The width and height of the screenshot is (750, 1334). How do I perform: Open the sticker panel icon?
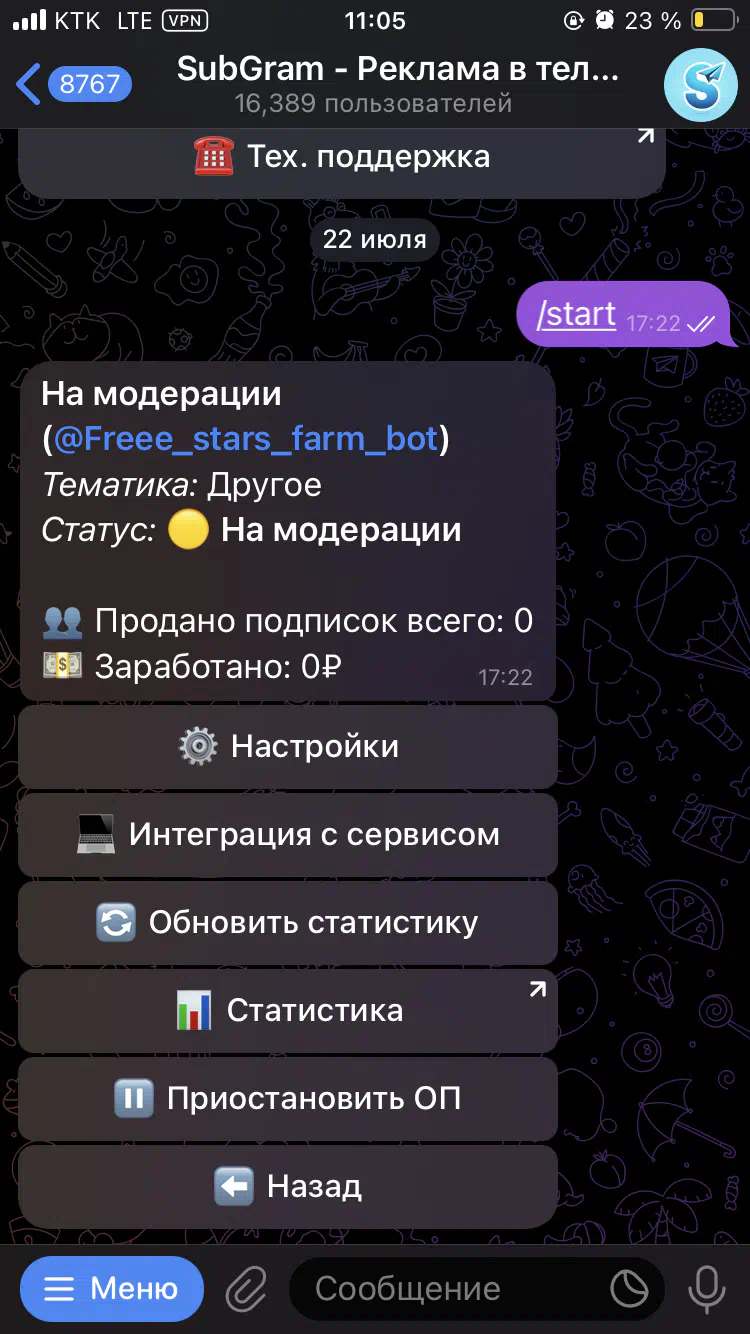630,1289
